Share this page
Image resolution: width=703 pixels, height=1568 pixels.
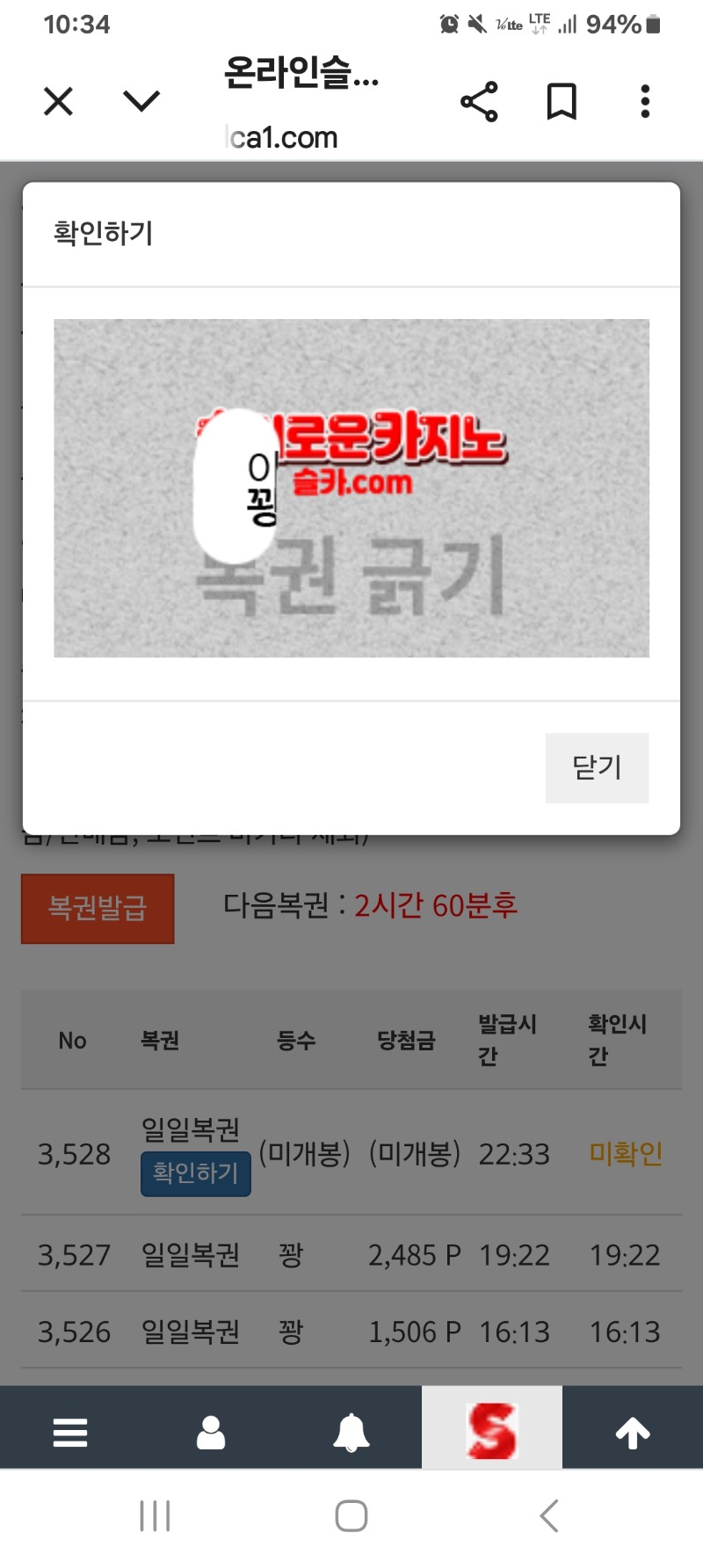[x=479, y=102]
